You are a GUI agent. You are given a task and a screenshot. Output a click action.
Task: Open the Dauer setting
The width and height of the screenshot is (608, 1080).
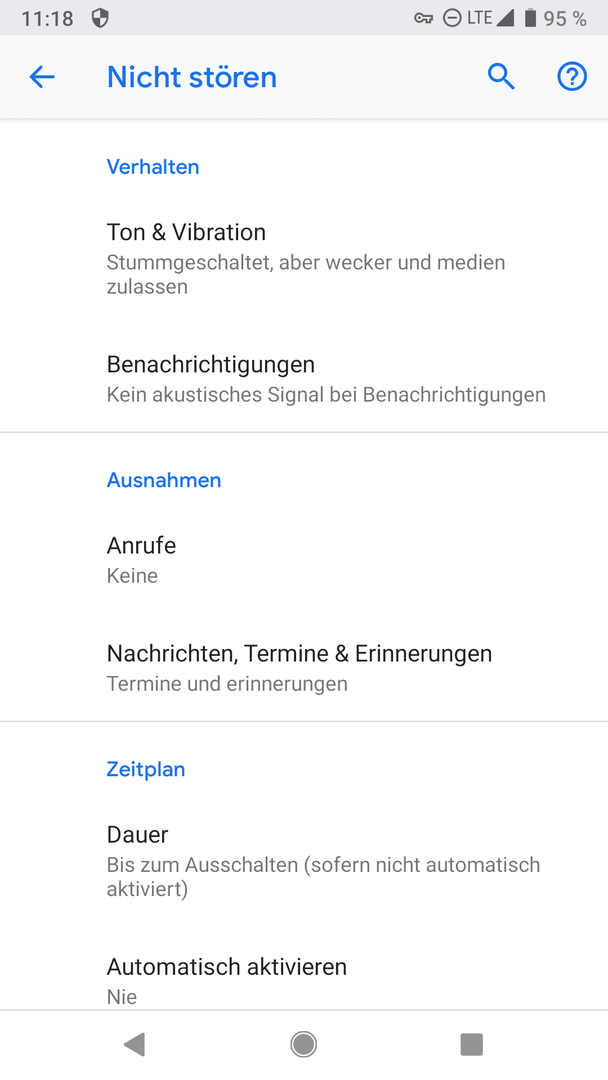pos(304,861)
